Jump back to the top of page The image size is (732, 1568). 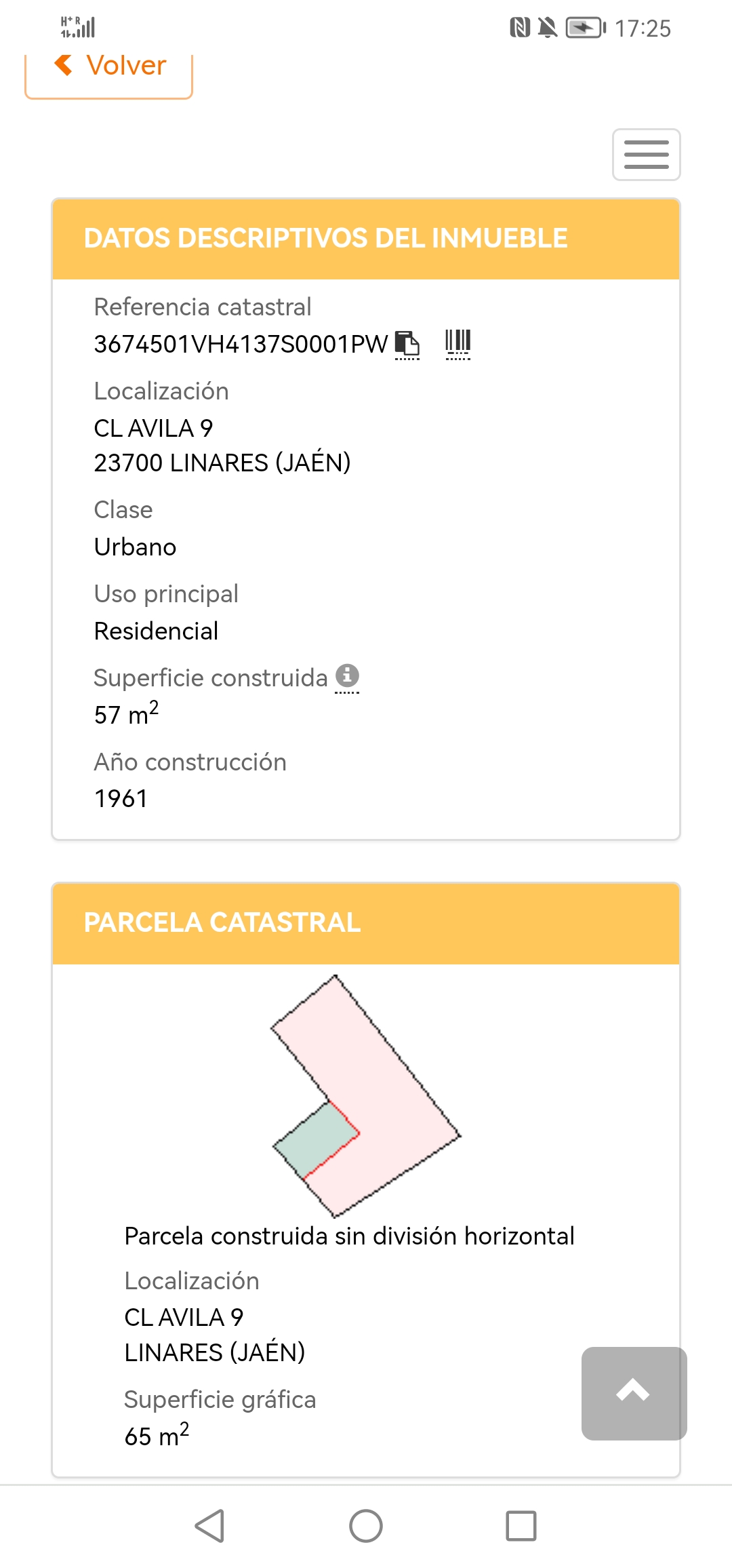click(x=634, y=1393)
